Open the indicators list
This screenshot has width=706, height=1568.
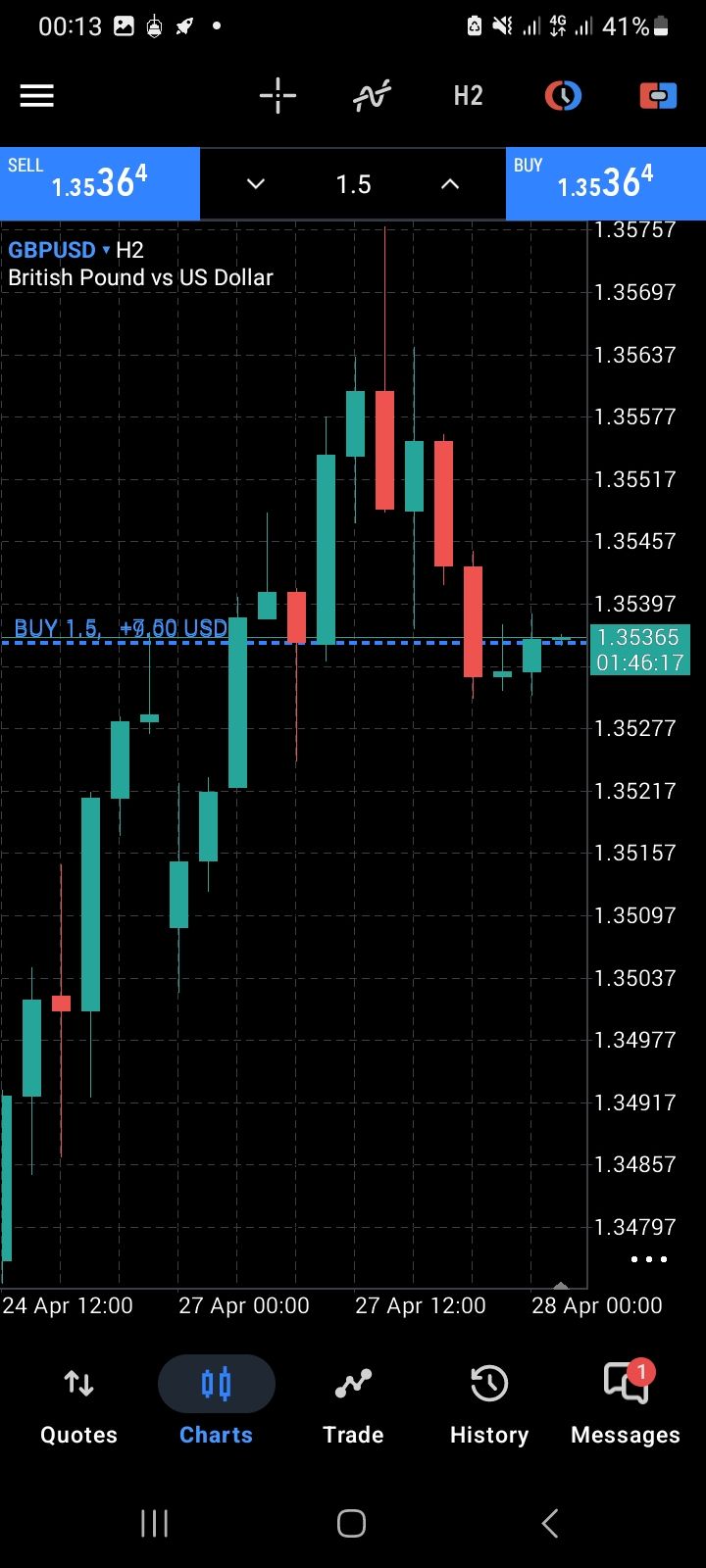click(373, 95)
